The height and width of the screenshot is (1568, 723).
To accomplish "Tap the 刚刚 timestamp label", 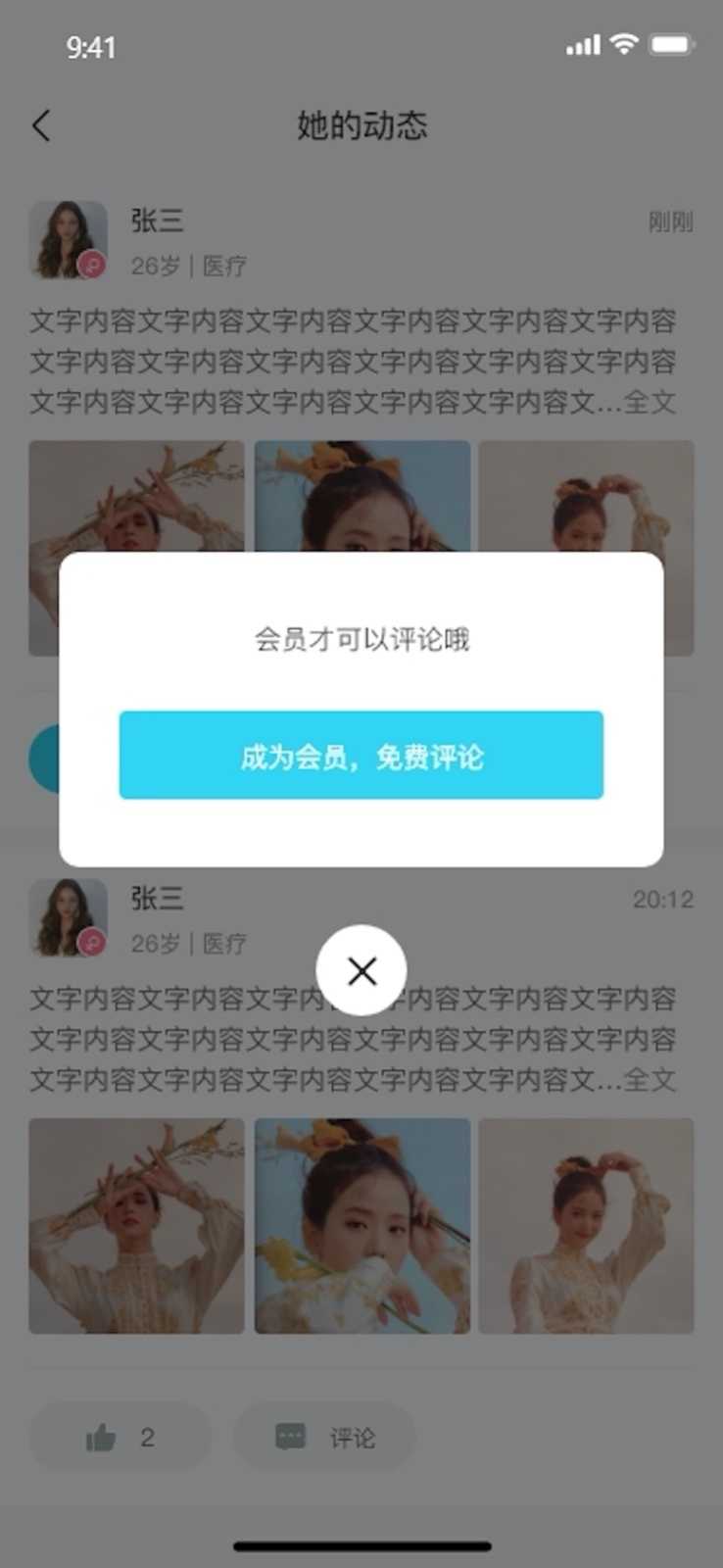I will point(672,222).
